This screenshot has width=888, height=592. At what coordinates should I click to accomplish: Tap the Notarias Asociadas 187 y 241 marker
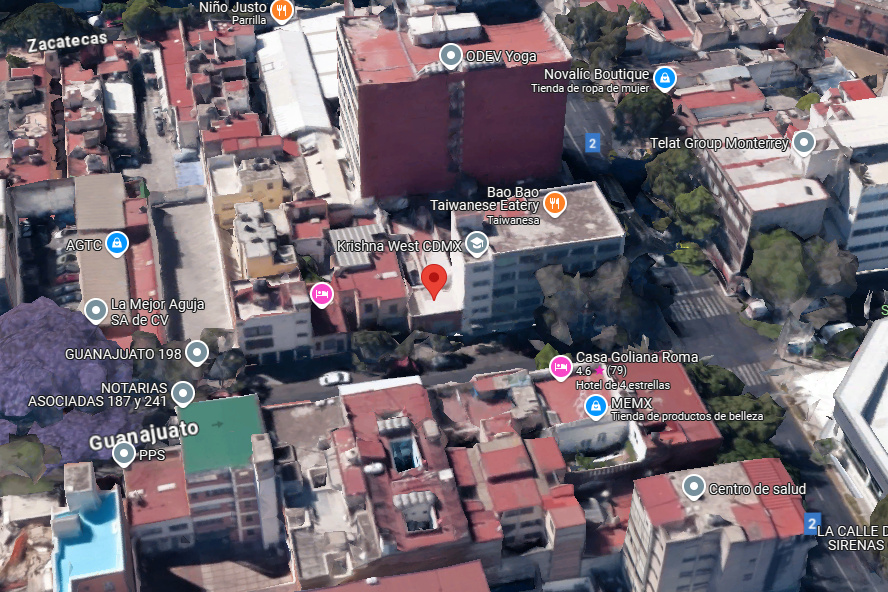[x=183, y=394]
